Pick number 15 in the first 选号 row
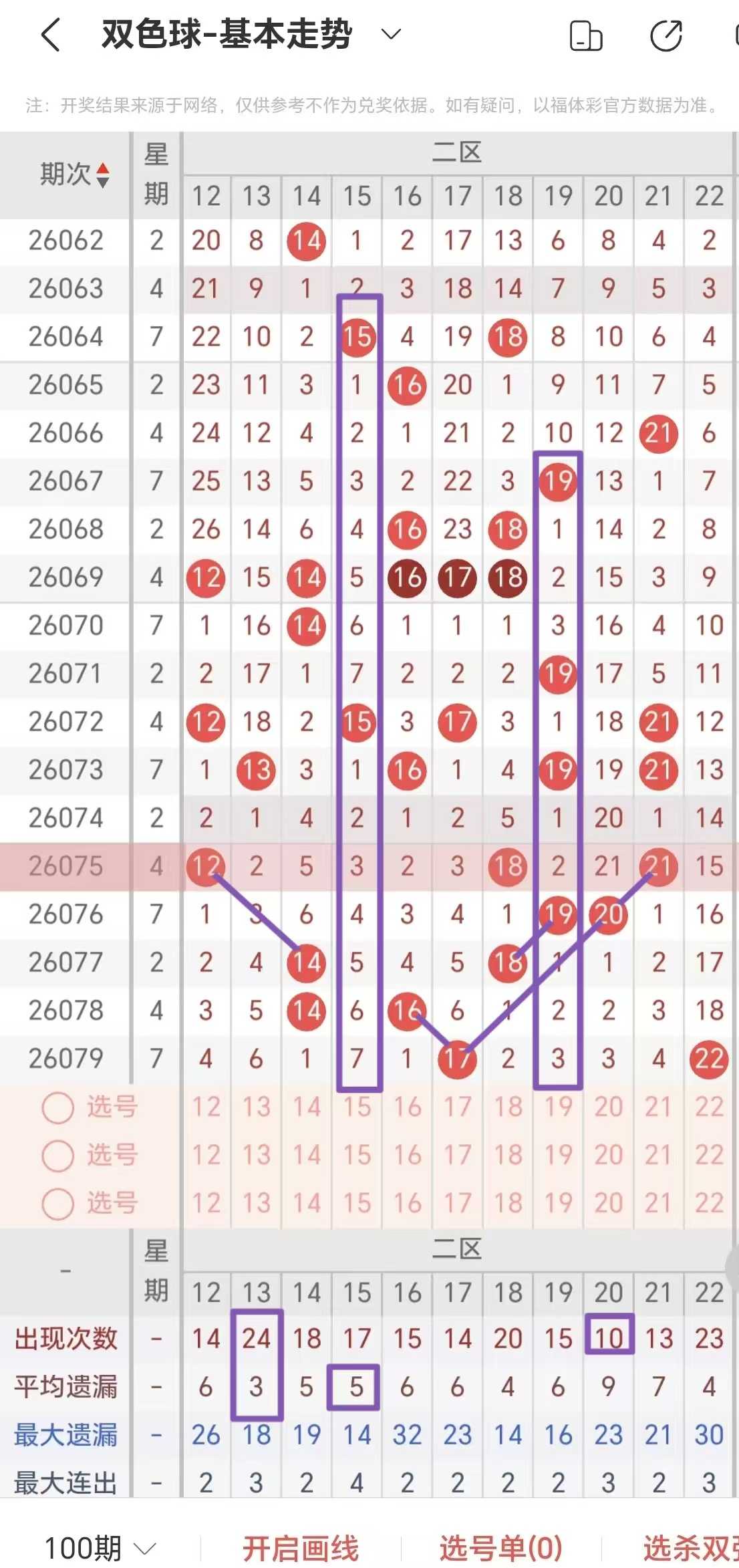Image resolution: width=739 pixels, height=1568 pixels. [x=357, y=1107]
